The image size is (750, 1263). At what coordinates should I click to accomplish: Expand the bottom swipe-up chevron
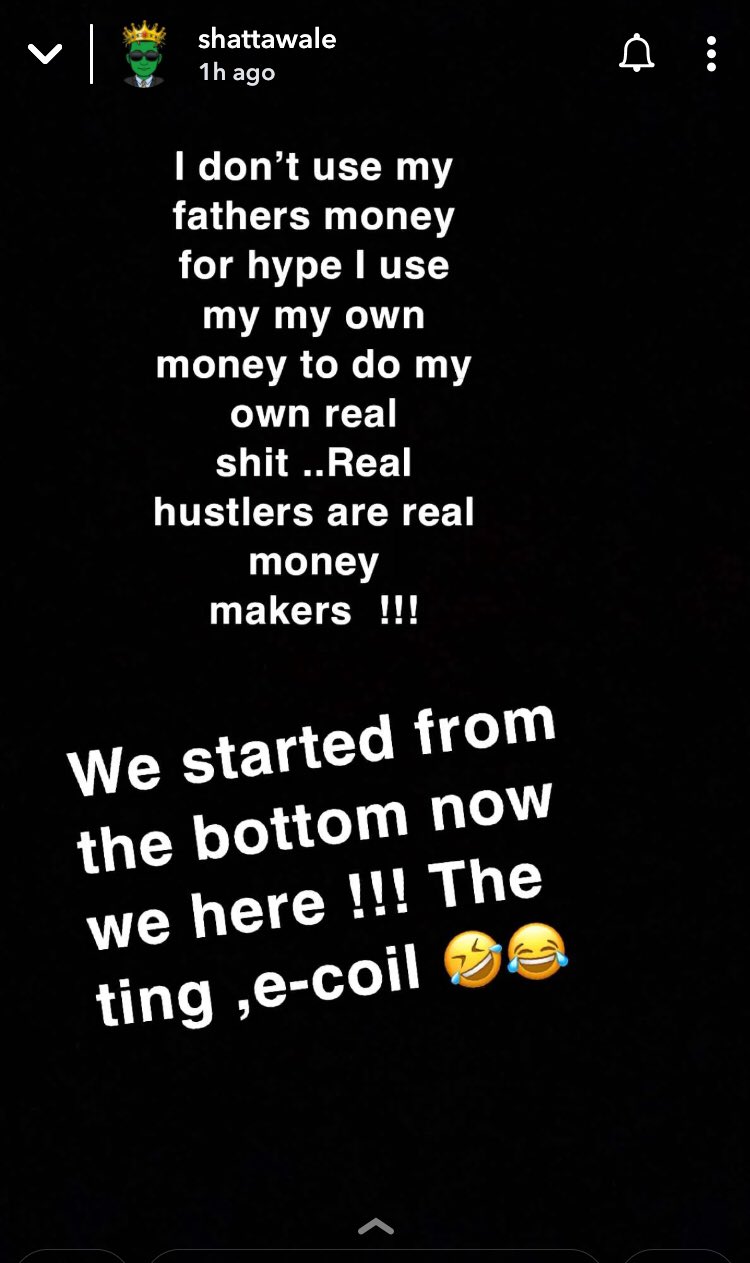[x=375, y=1227]
